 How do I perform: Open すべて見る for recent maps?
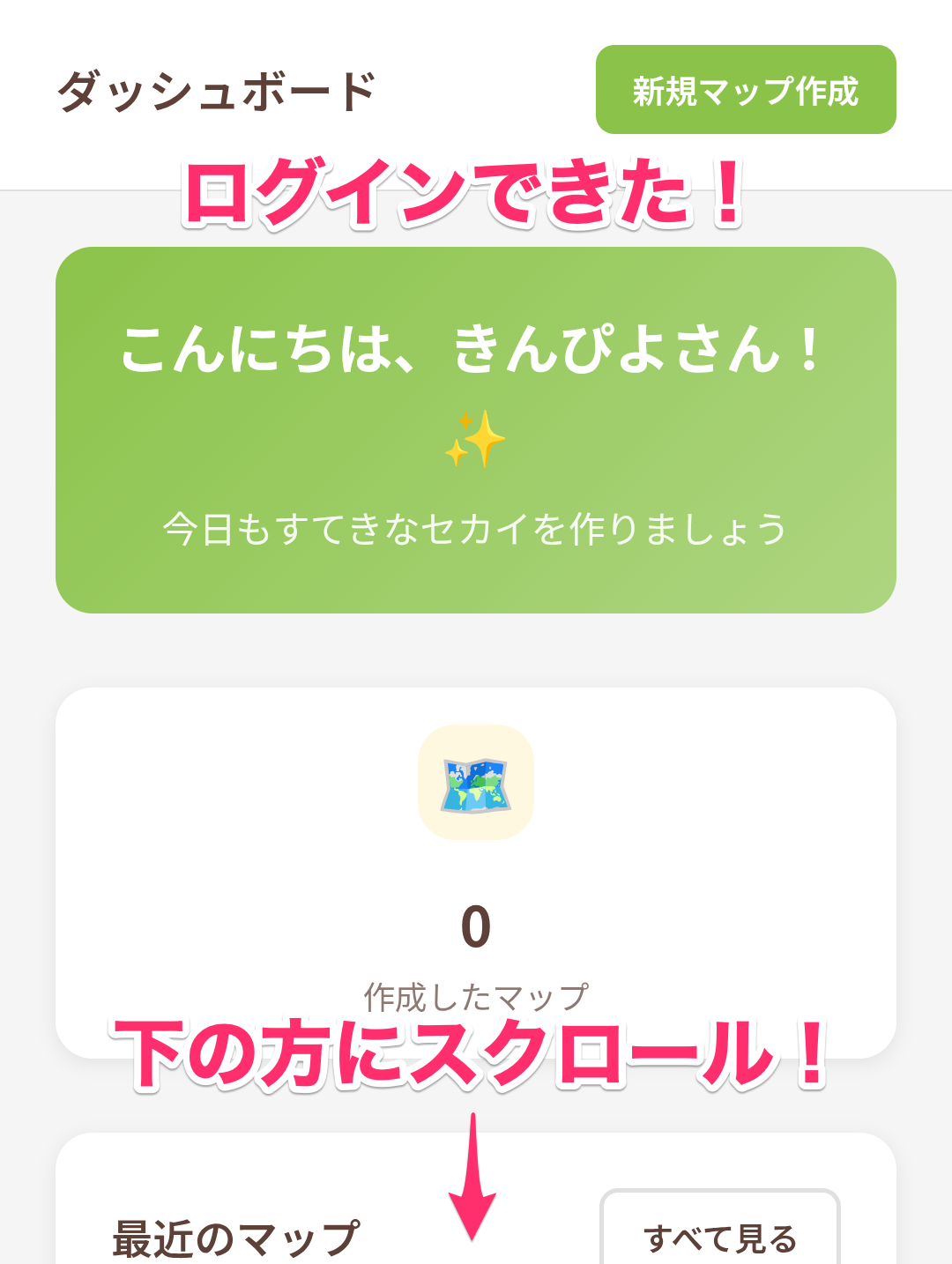click(x=720, y=1235)
